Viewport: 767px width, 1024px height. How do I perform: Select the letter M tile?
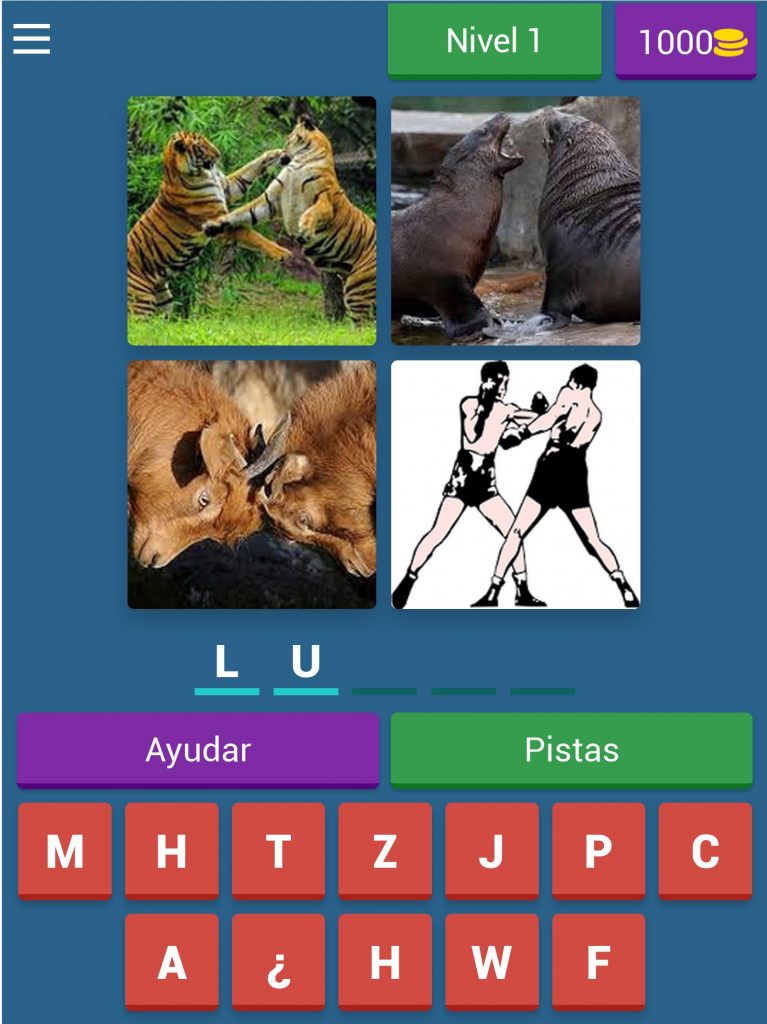65,851
